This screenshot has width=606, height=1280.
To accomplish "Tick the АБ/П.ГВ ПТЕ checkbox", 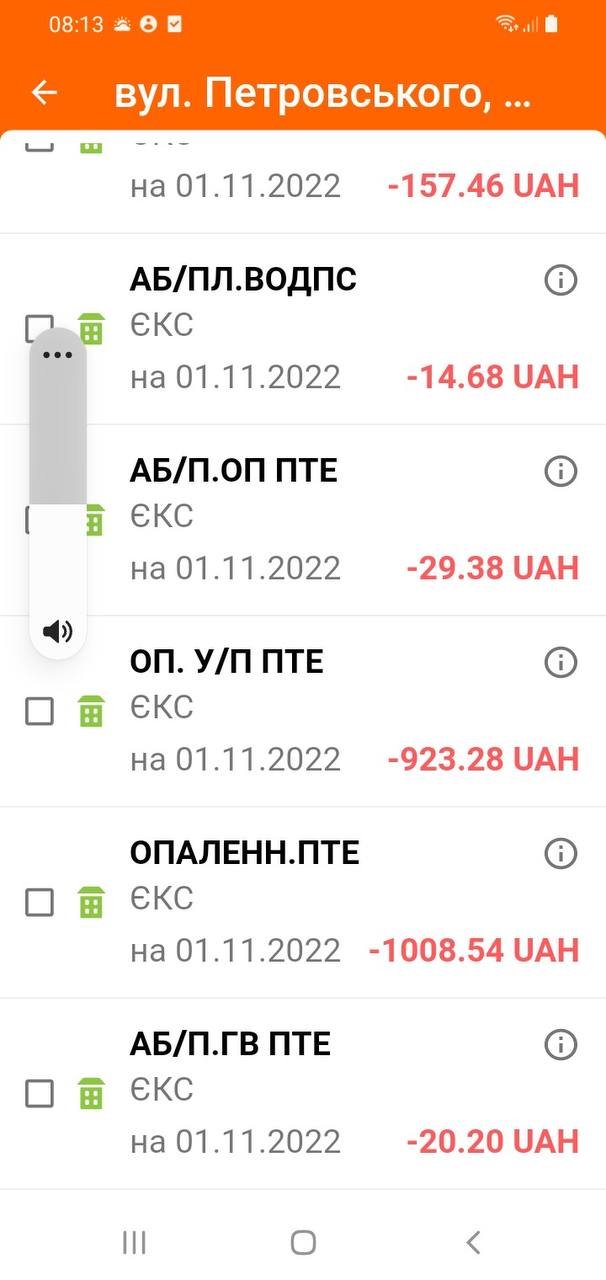I will pos(39,1093).
